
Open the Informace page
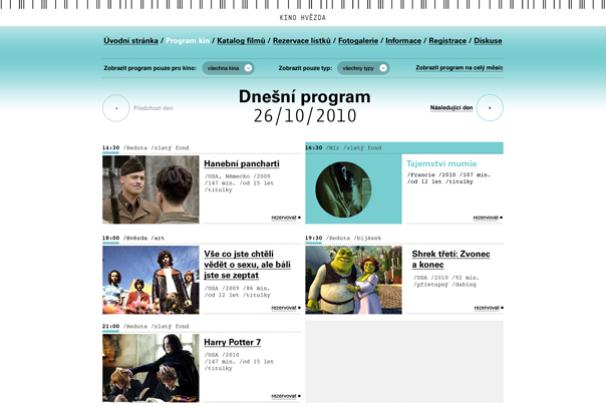click(403, 41)
